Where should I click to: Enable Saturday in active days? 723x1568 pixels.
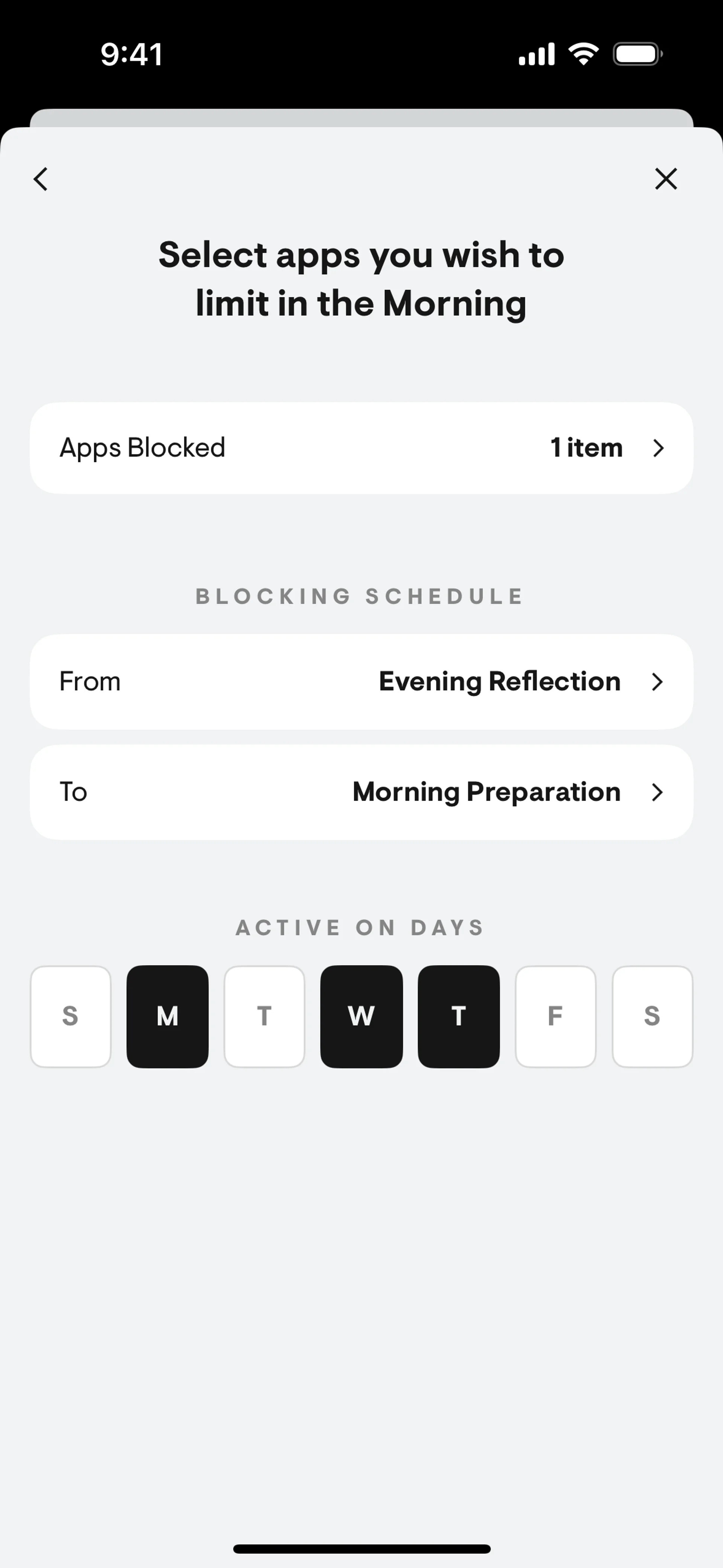point(653,1016)
